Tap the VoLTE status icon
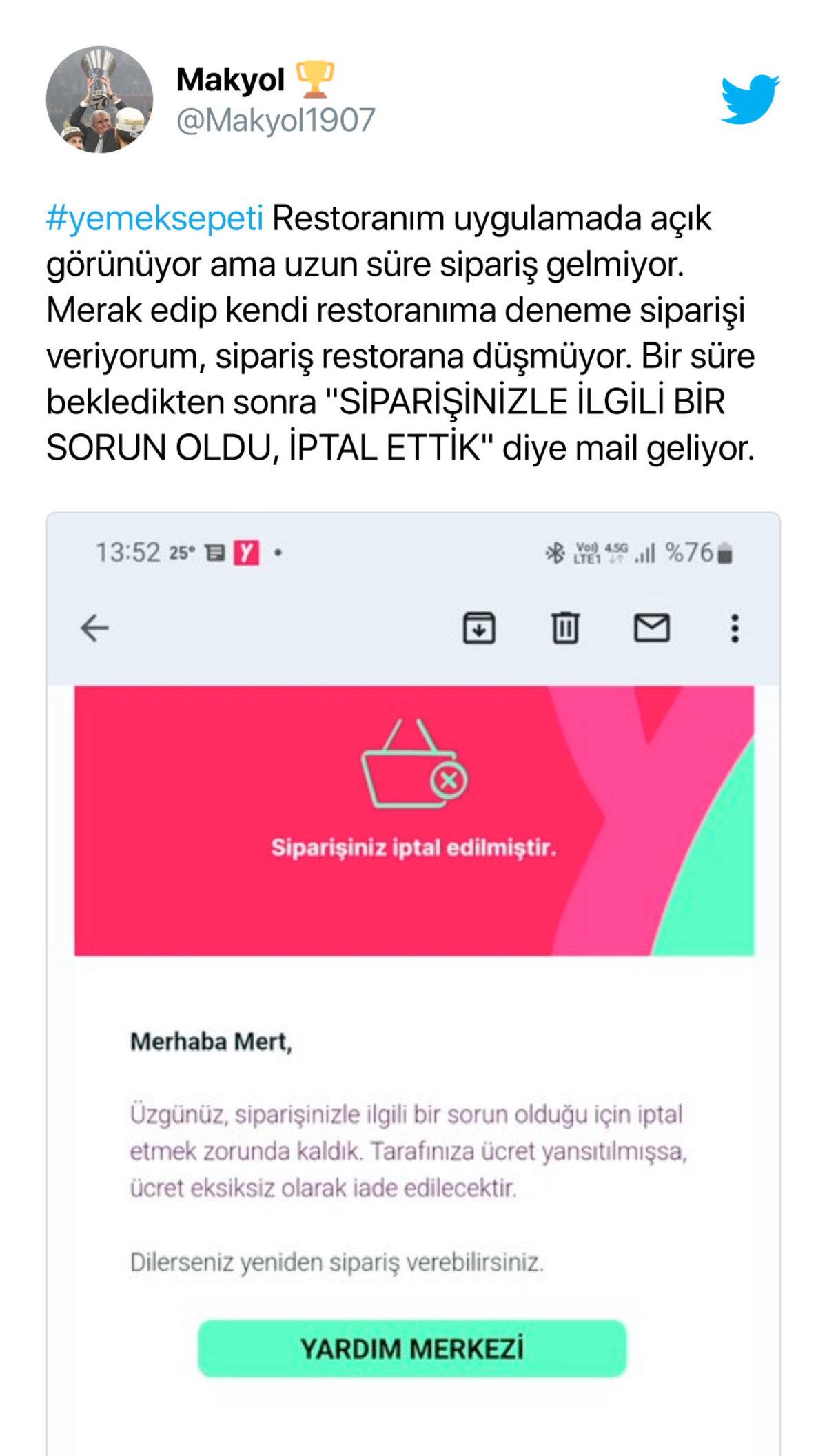The height and width of the screenshot is (1456, 827). point(586,546)
